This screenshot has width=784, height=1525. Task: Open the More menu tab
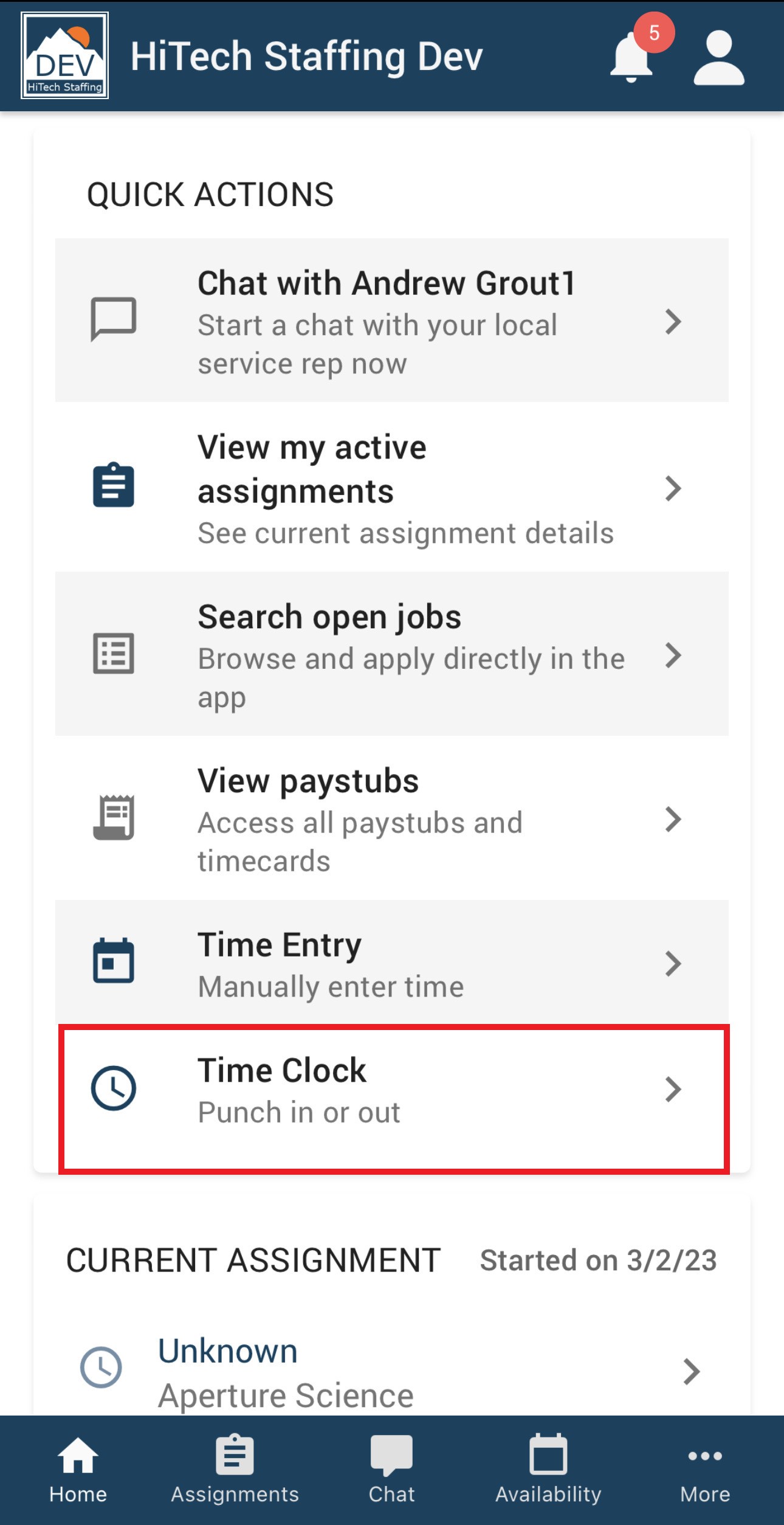tap(705, 1470)
